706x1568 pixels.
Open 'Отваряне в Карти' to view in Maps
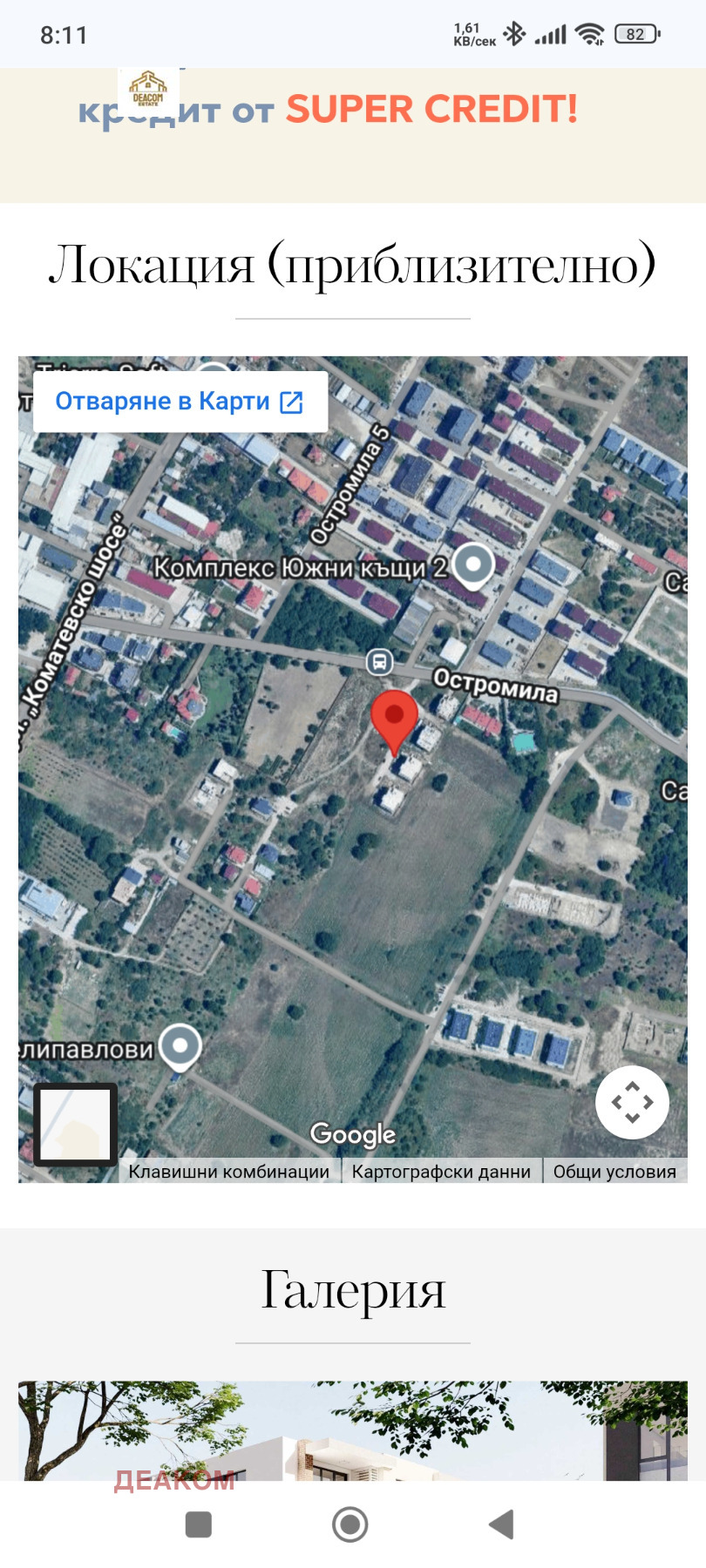tap(178, 402)
